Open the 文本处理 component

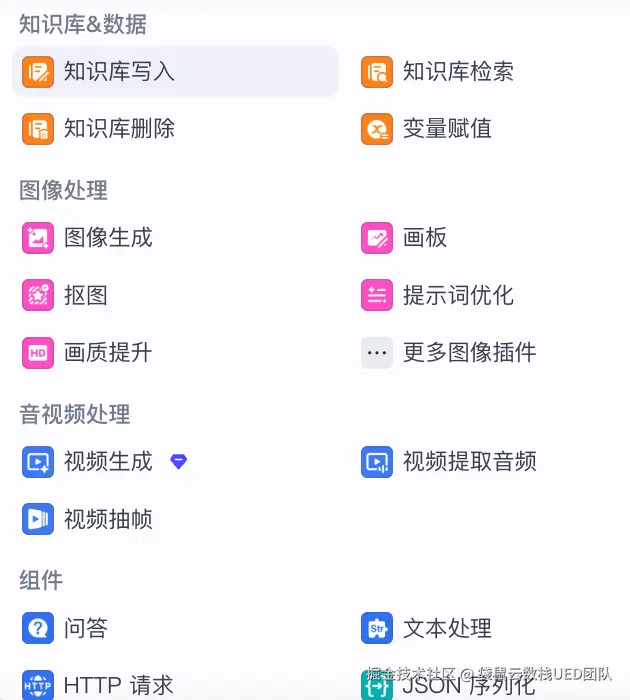[446, 629]
